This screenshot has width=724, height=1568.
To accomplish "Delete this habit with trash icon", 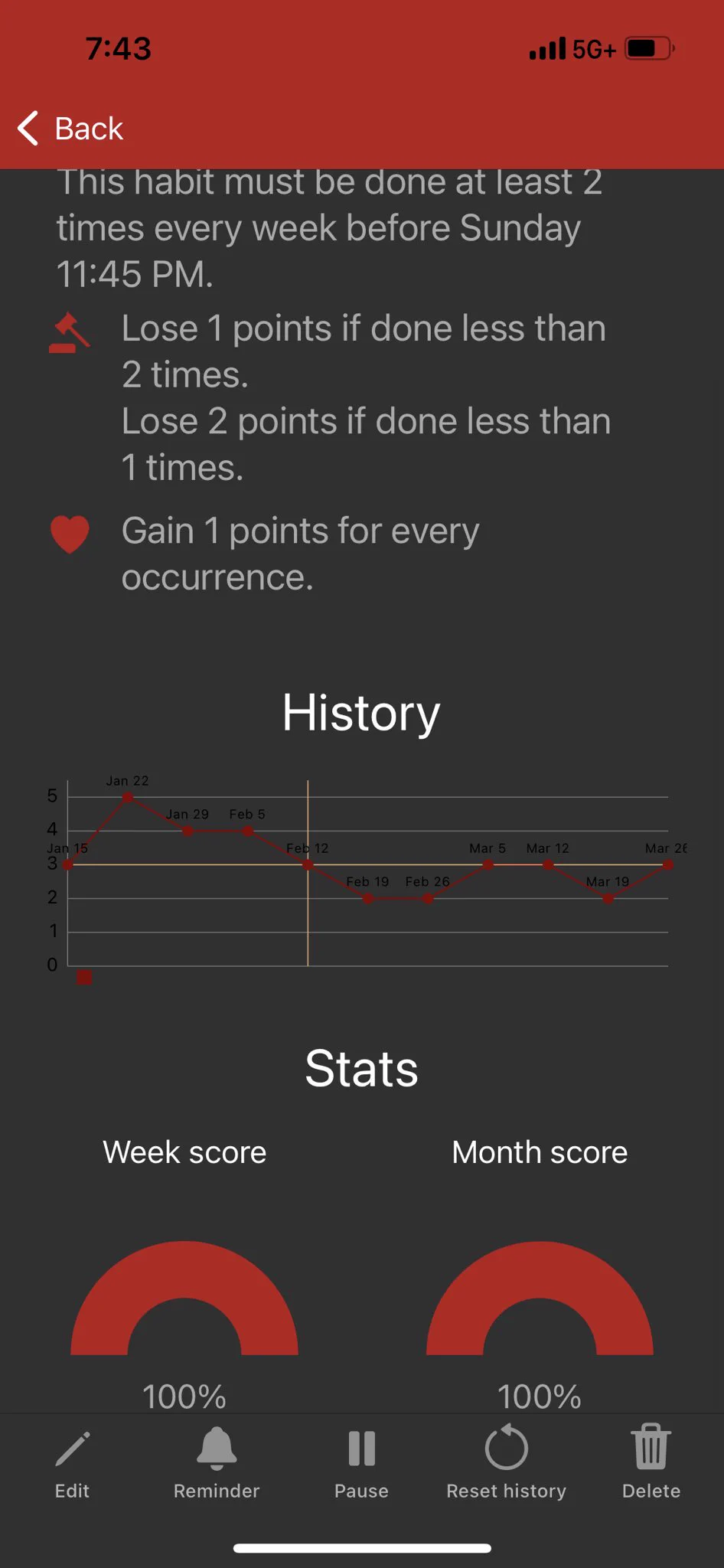I will [651, 1462].
